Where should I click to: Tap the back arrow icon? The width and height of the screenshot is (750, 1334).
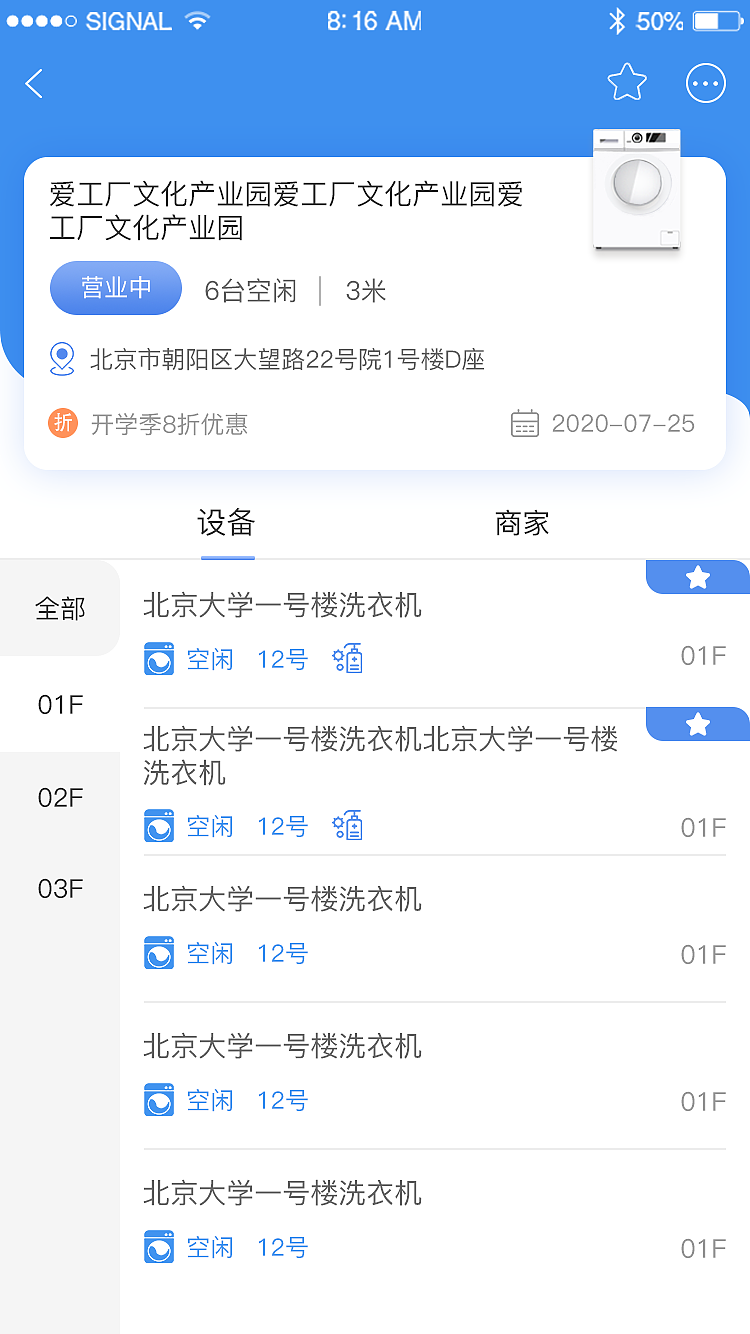33,83
